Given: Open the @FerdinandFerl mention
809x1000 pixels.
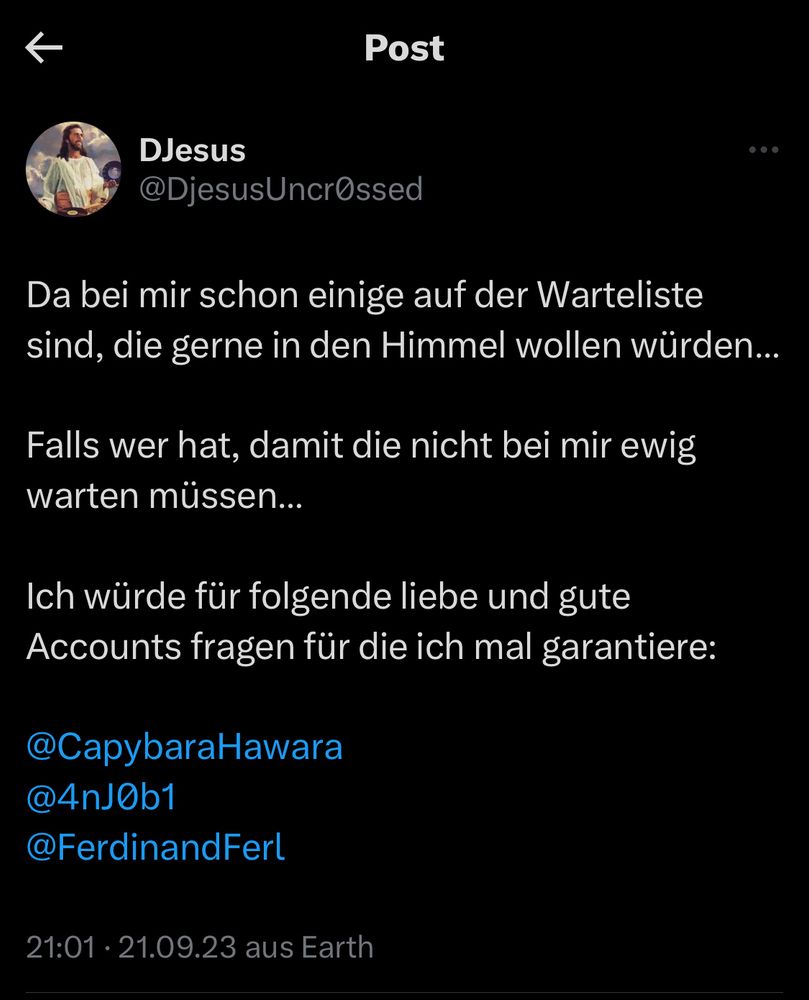Looking at the screenshot, I should [x=155, y=847].
